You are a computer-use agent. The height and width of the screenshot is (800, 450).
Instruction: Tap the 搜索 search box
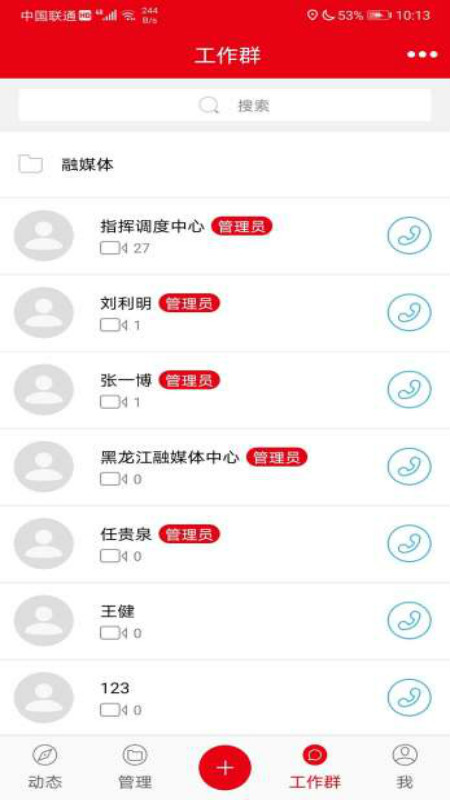pos(225,105)
